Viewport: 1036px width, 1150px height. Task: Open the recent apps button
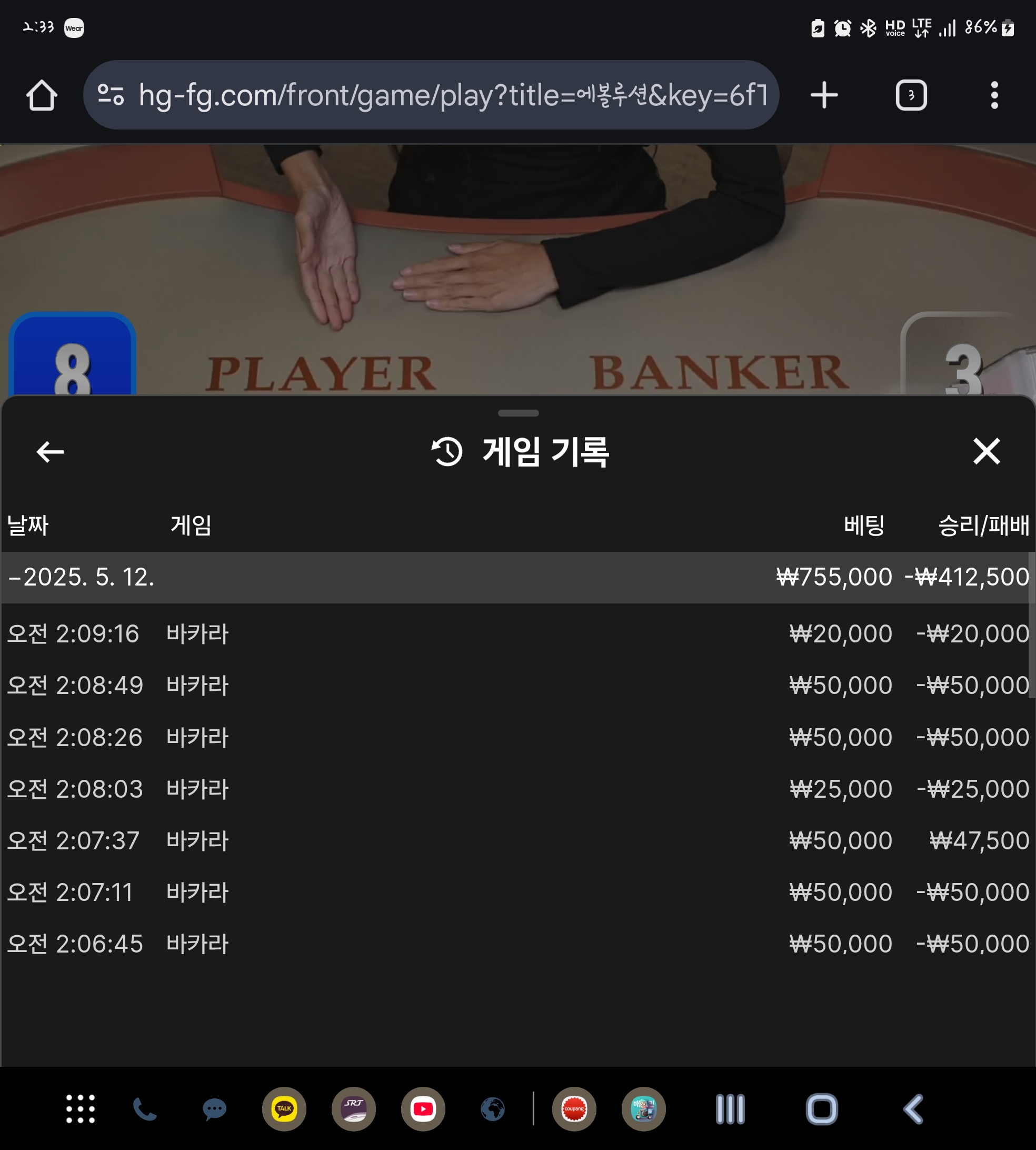[x=730, y=1109]
